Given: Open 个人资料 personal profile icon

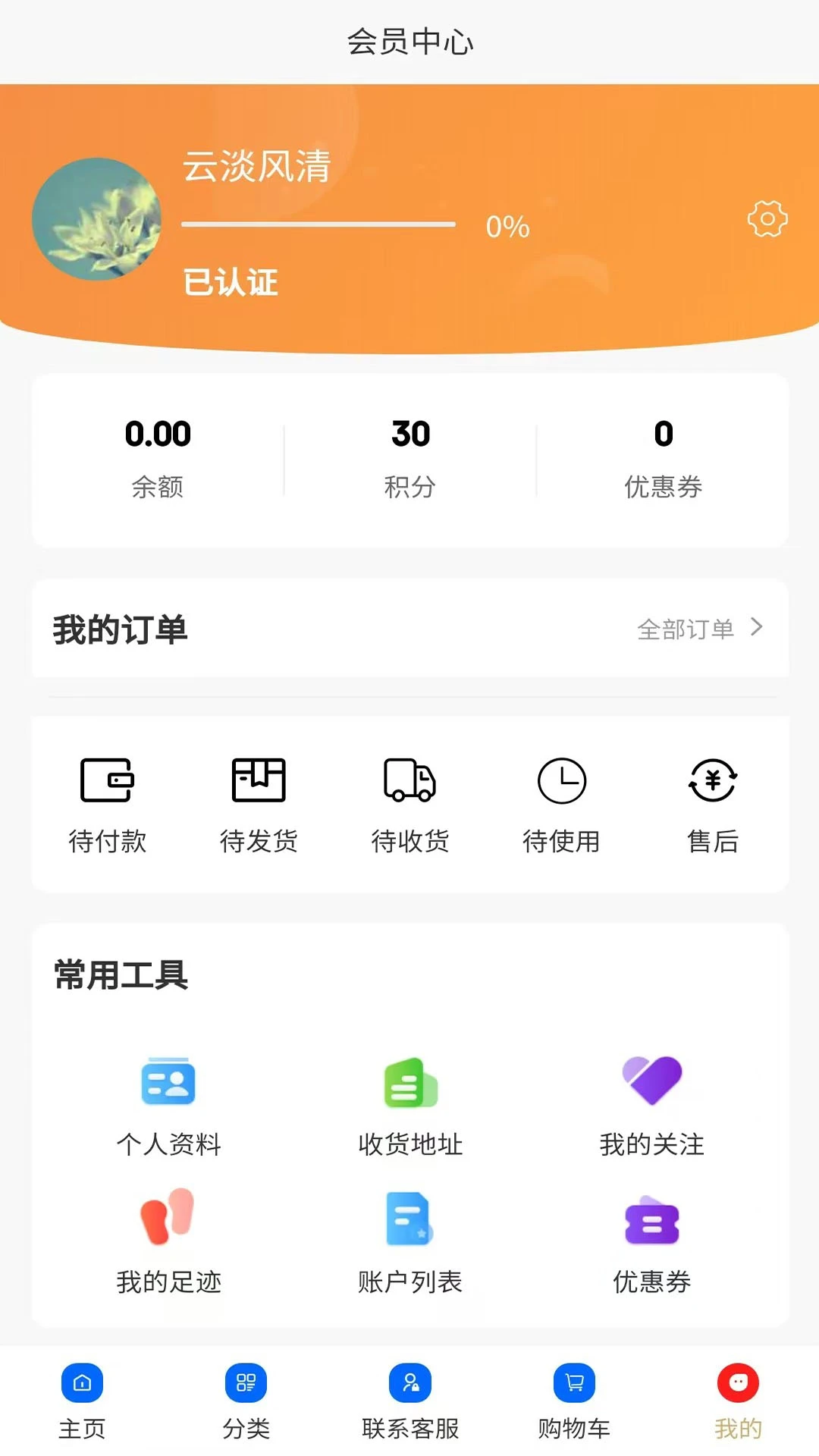Looking at the screenshot, I should click(x=169, y=1083).
